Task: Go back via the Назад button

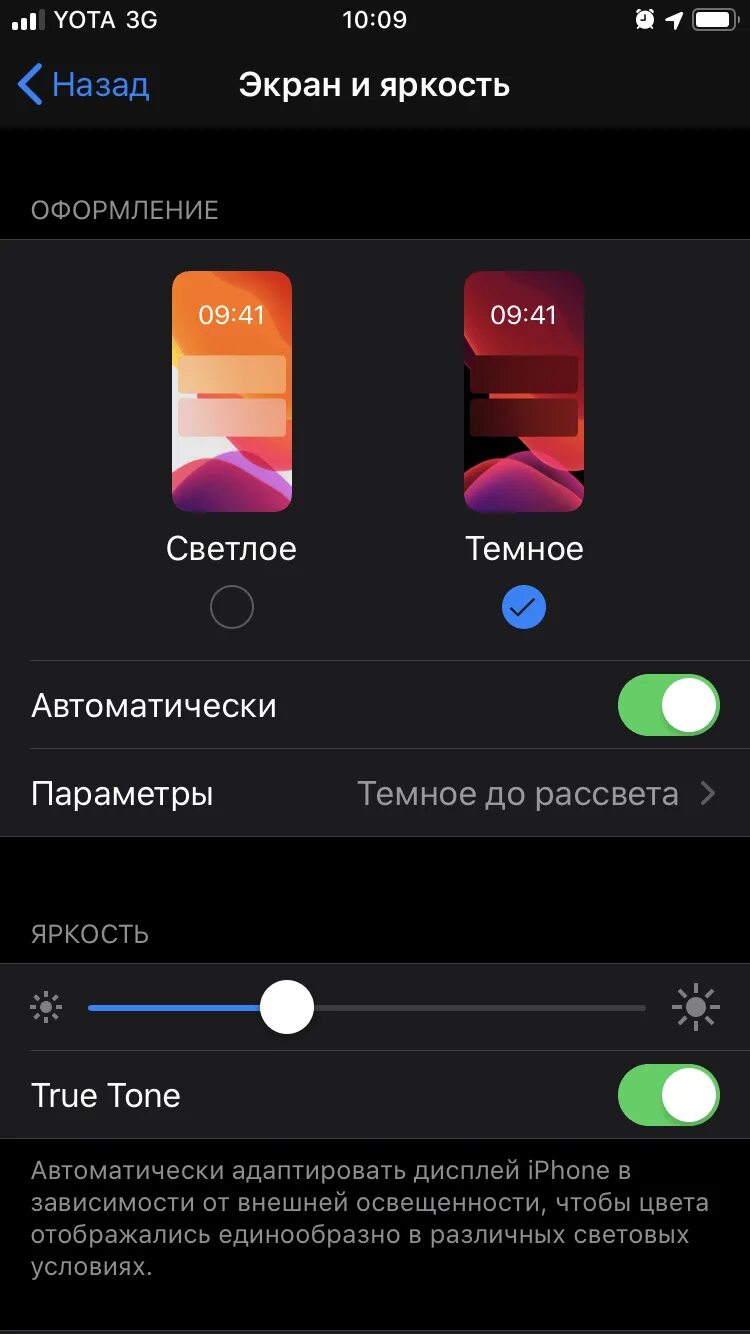Action: [x=84, y=85]
